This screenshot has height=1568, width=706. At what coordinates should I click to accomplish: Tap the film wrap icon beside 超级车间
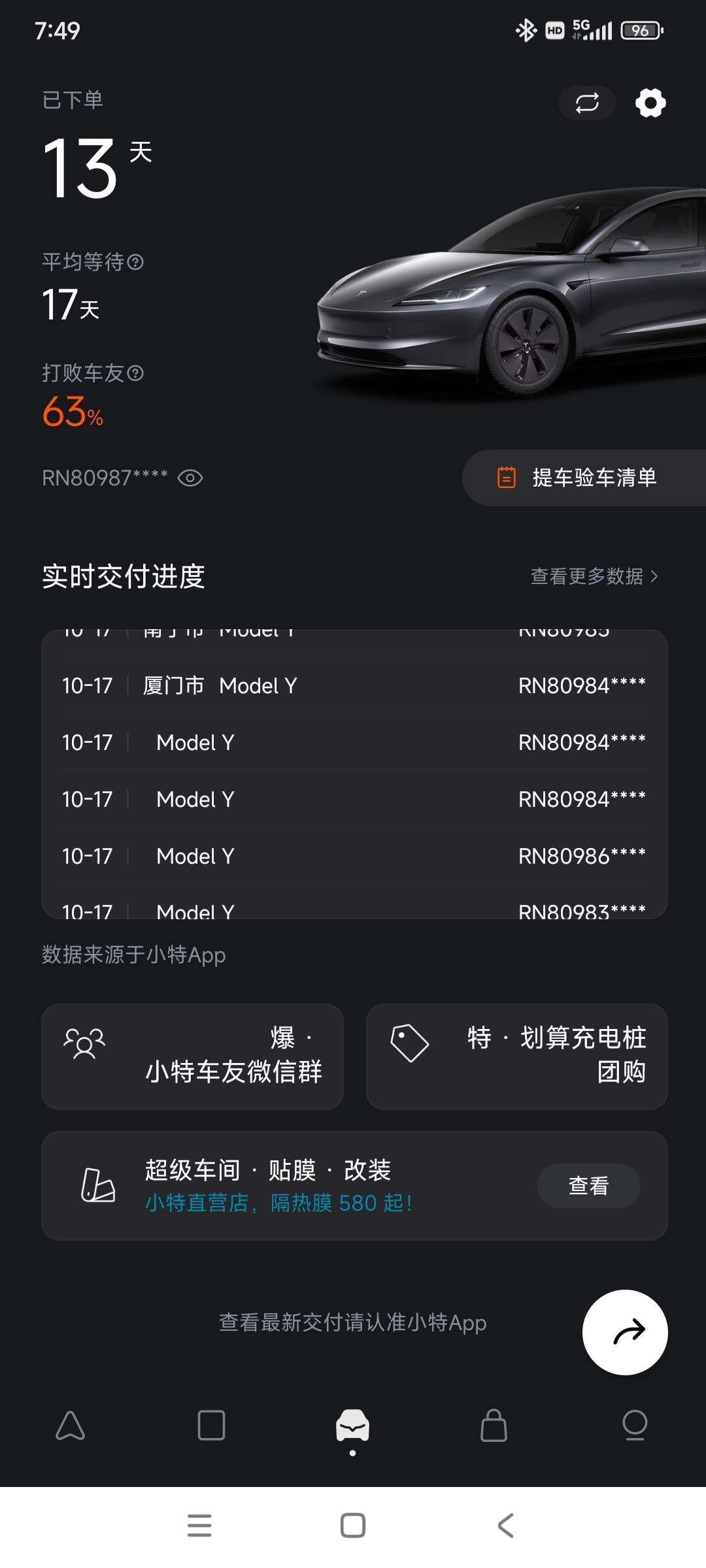click(98, 1185)
